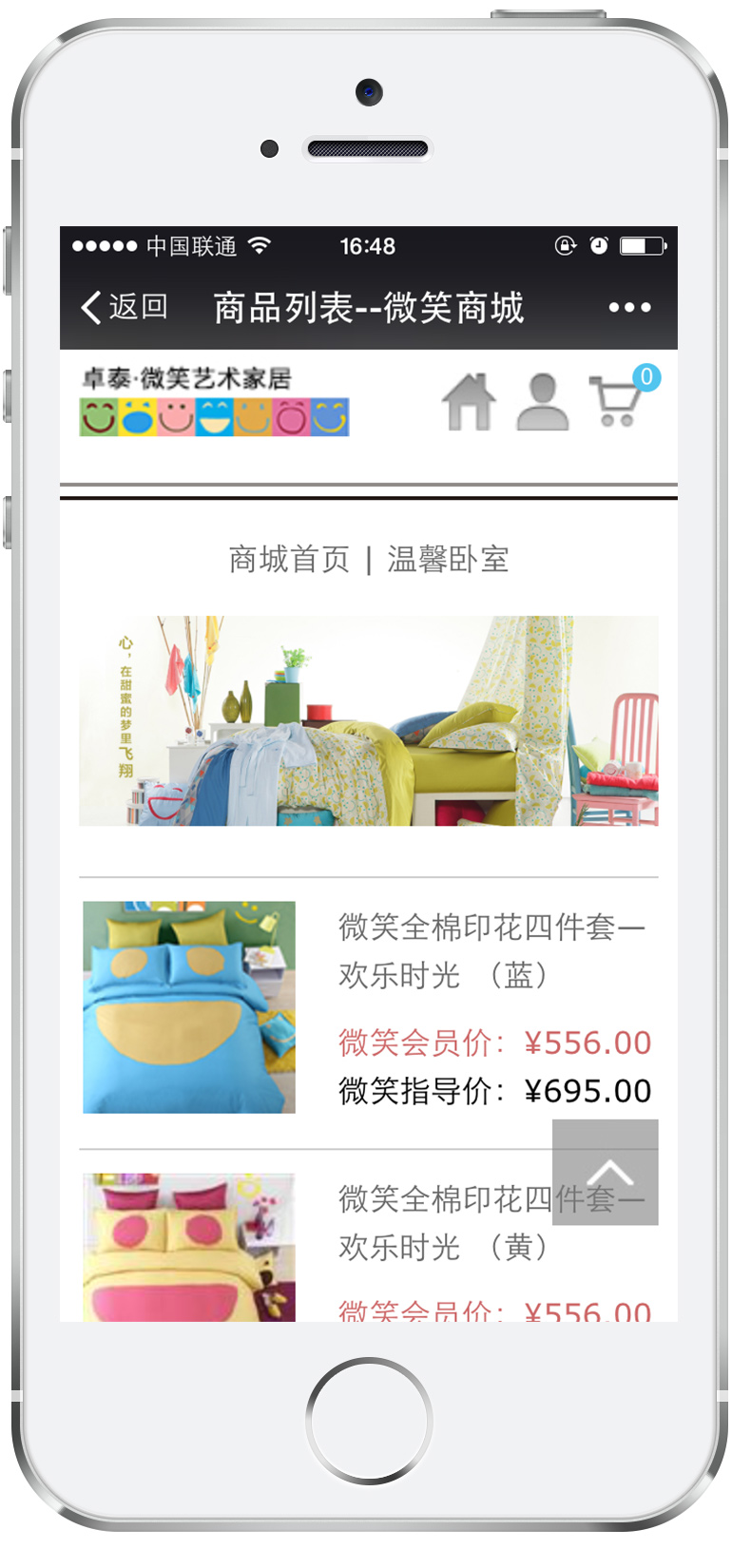732x1568 pixels.
Task: Open the shopping cart
Action: coord(616,402)
